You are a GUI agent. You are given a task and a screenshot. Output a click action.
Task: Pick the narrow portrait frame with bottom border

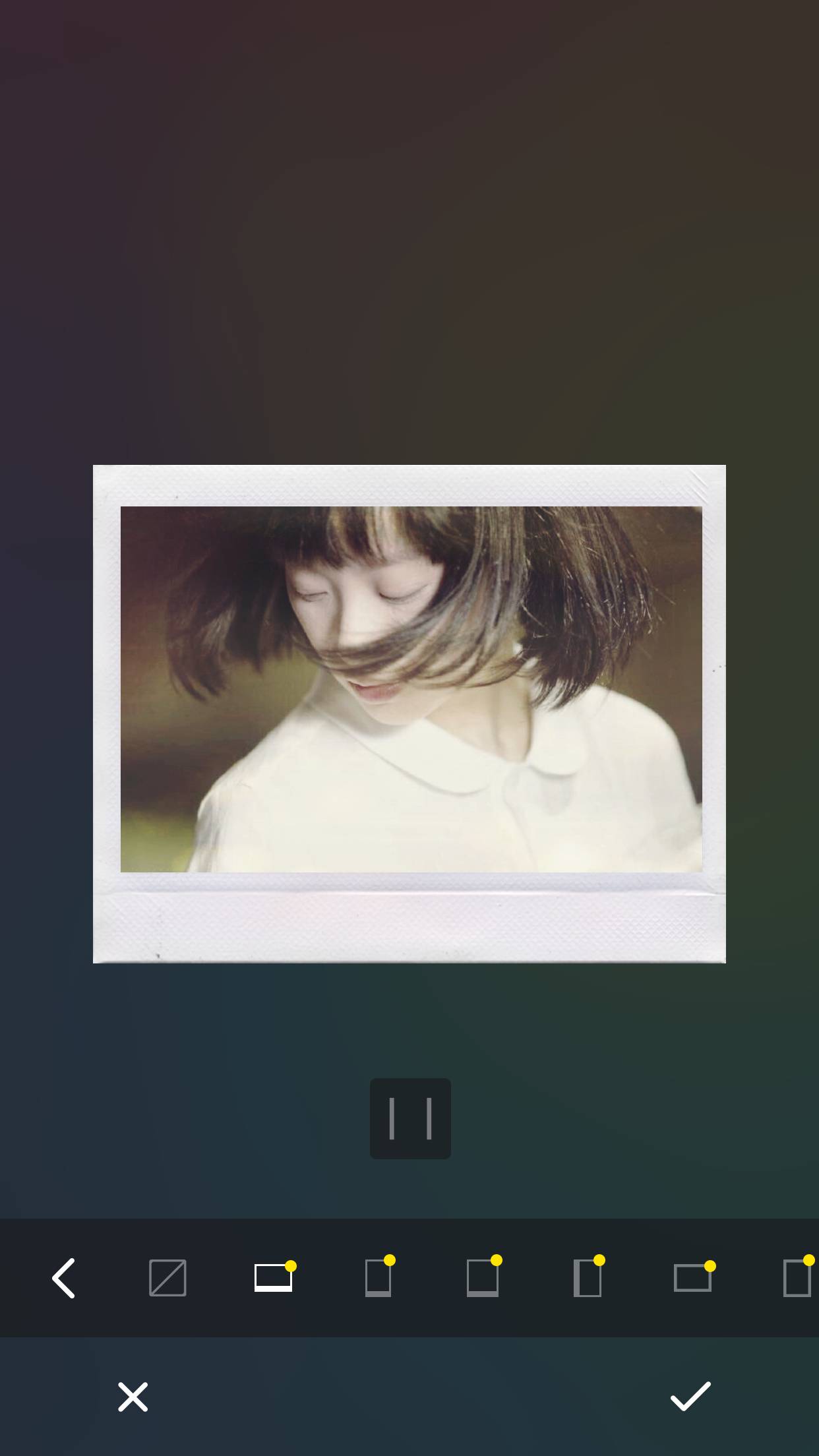(x=378, y=1278)
